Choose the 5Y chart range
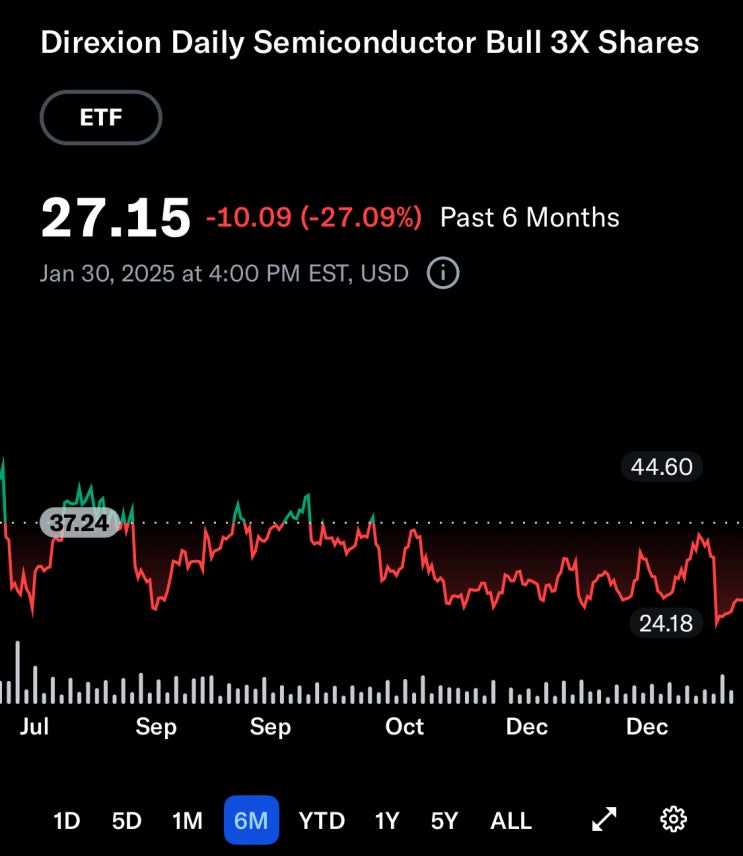Viewport: 743px width, 856px height. click(x=444, y=821)
